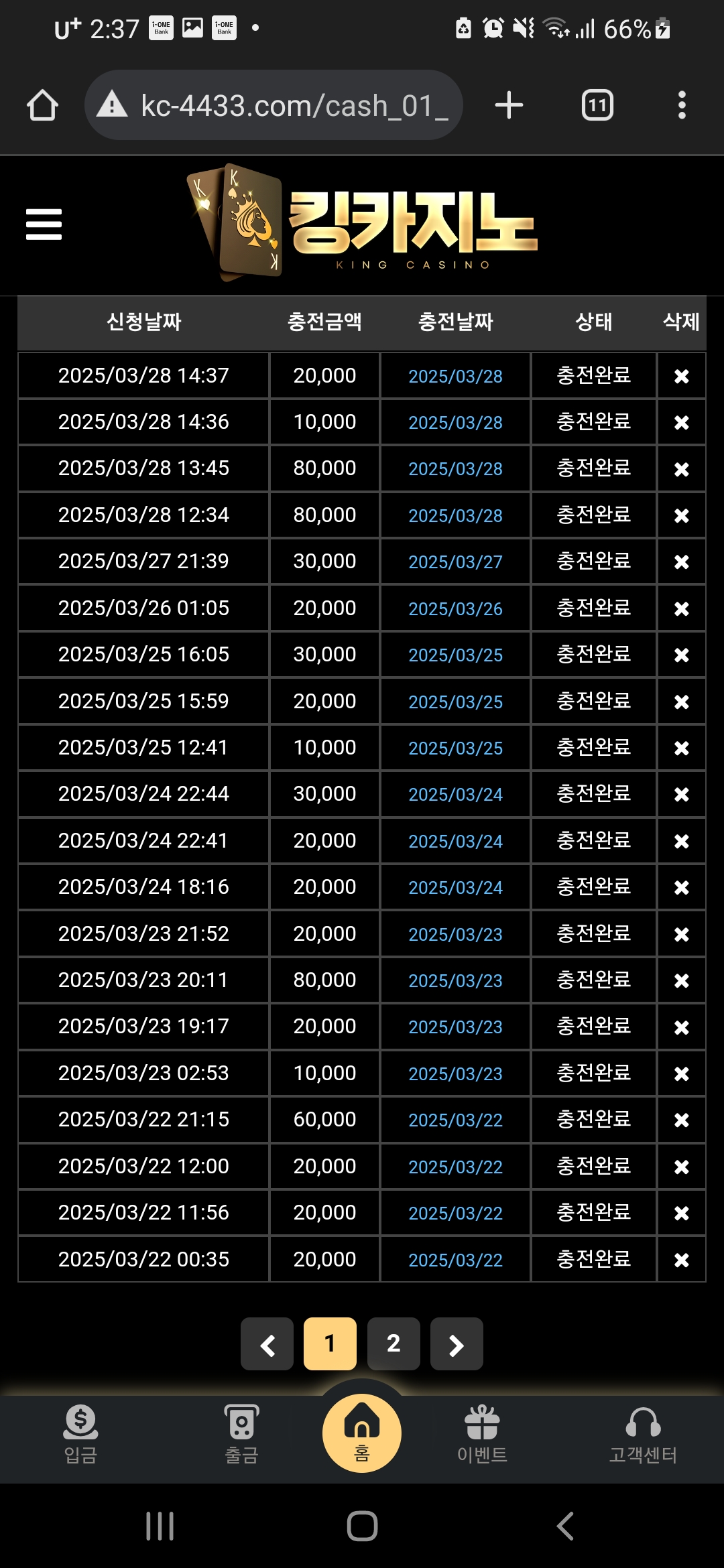Tap the next page arrow
The image size is (724, 1568).
click(x=457, y=1344)
